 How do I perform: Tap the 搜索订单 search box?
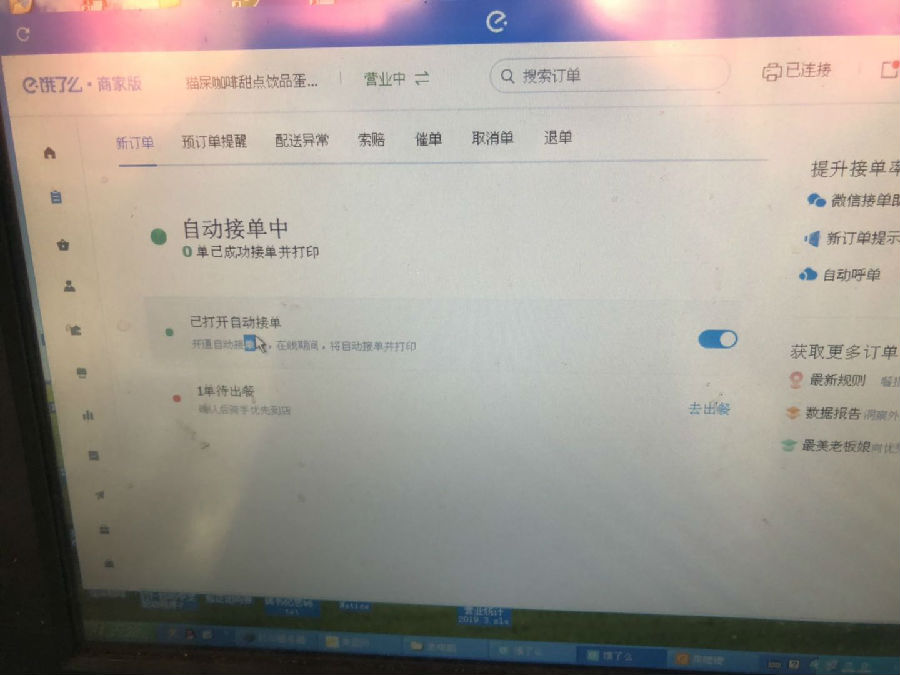(x=610, y=75)
